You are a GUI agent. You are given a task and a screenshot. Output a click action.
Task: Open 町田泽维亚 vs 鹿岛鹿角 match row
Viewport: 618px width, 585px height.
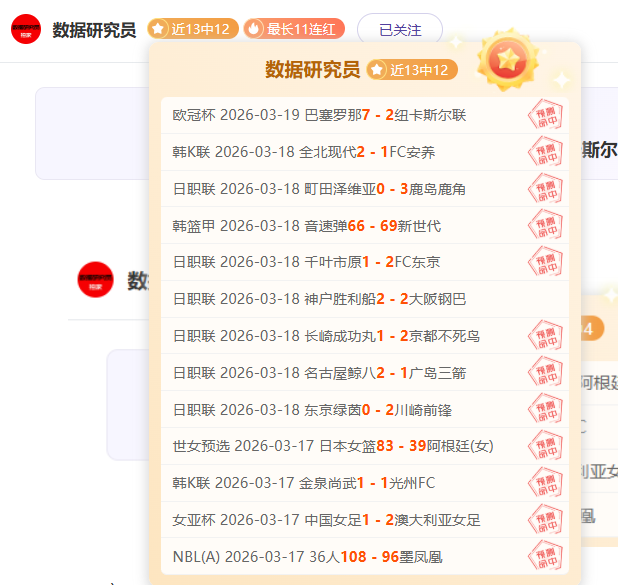340,188
